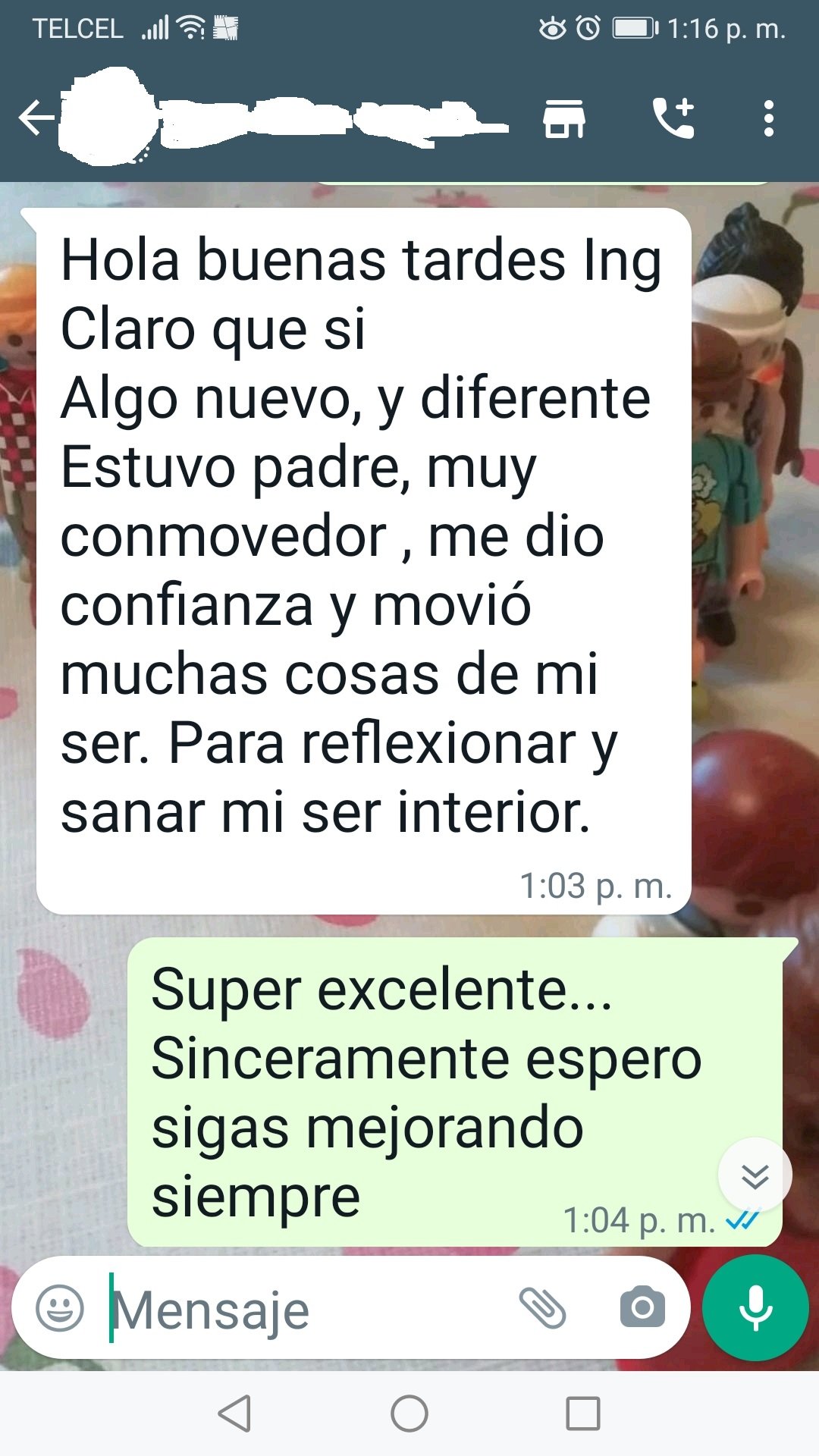Attach a file with the paperclip
Image resolution: width=819 pixels, height=1456 pixels.
click(542, 1308)
